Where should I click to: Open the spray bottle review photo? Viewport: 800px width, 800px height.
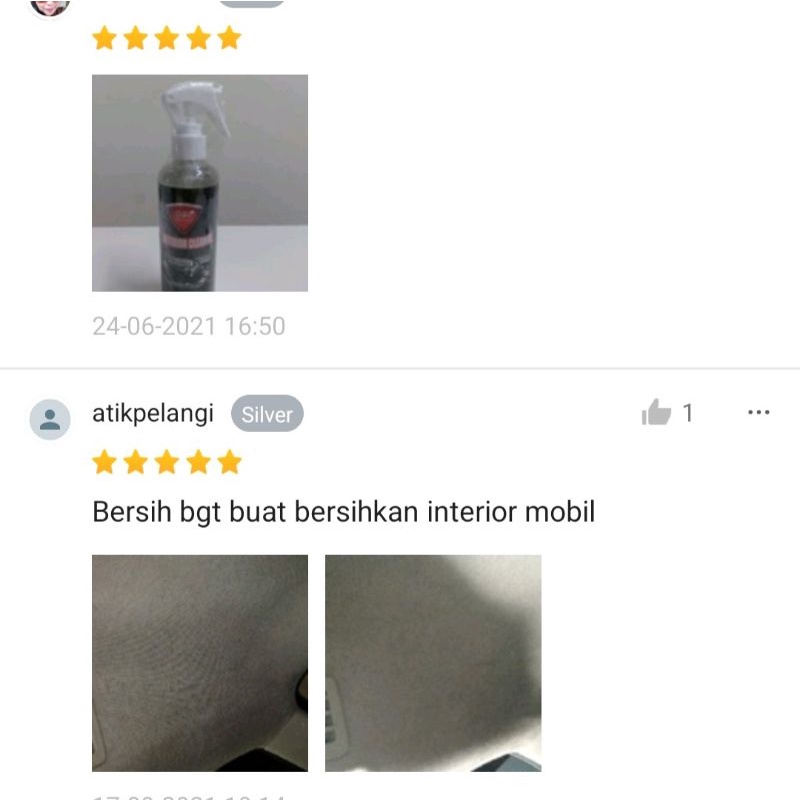(200, 183)
